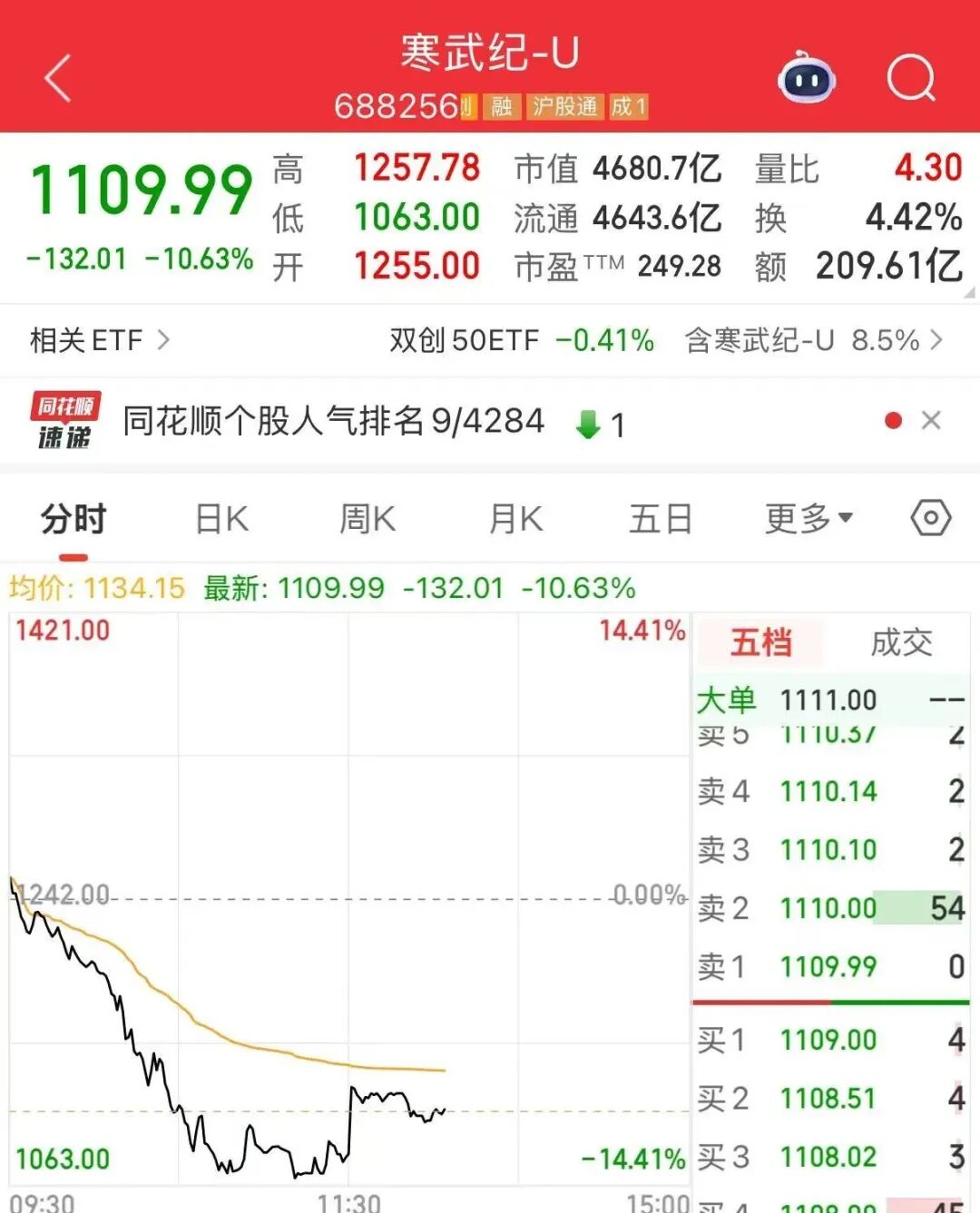Open chart settings hexagon icon
The width and height of the screenshot is (980, 1213).
click(x=931, y=519)
